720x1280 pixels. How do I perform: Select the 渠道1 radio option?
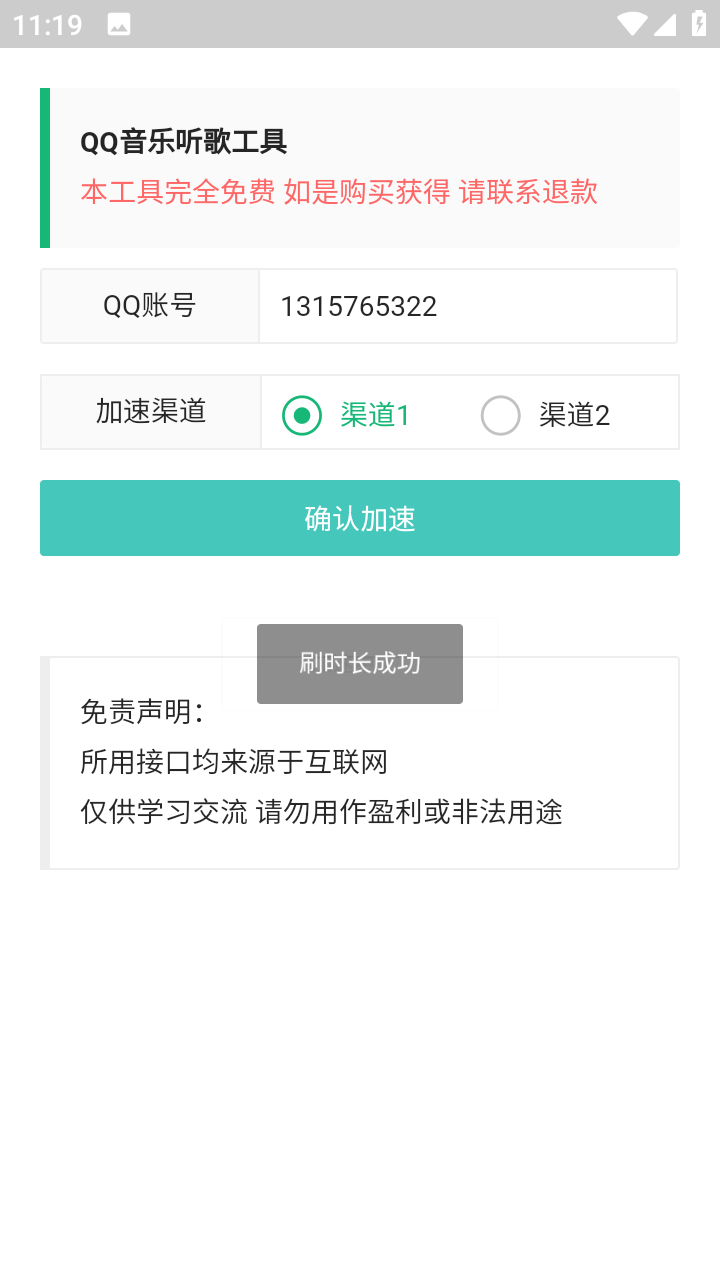pos(346,415)
